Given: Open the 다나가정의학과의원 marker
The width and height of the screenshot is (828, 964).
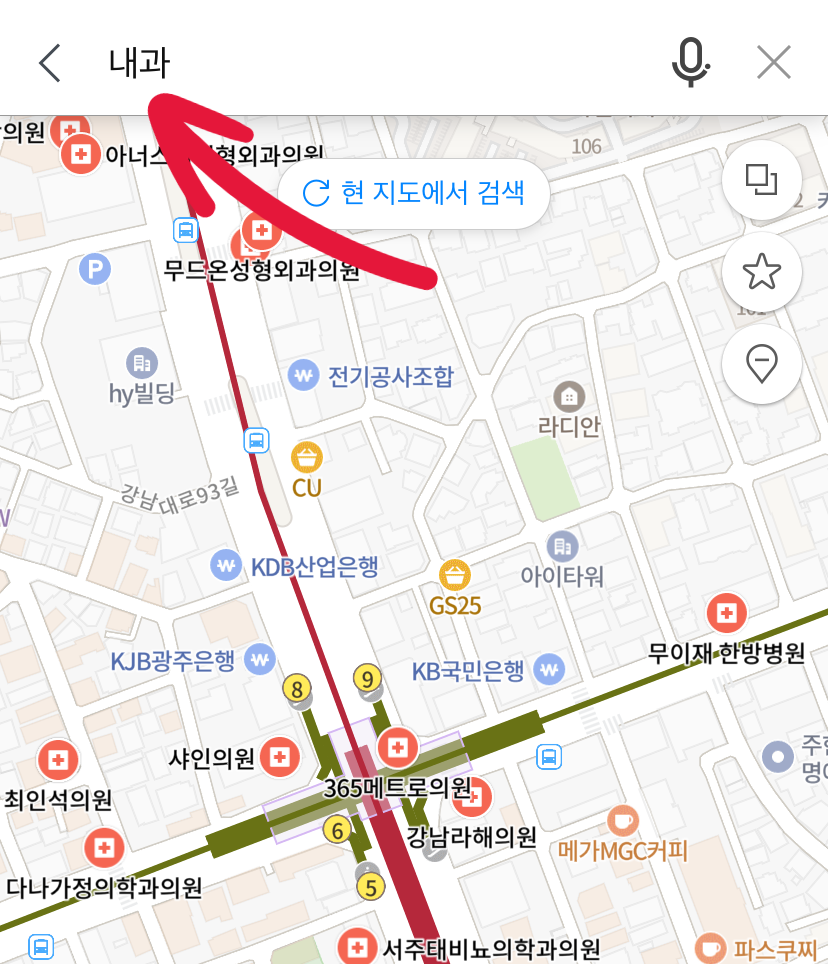Looking at the screenshot, I should [x=104, y=848].
